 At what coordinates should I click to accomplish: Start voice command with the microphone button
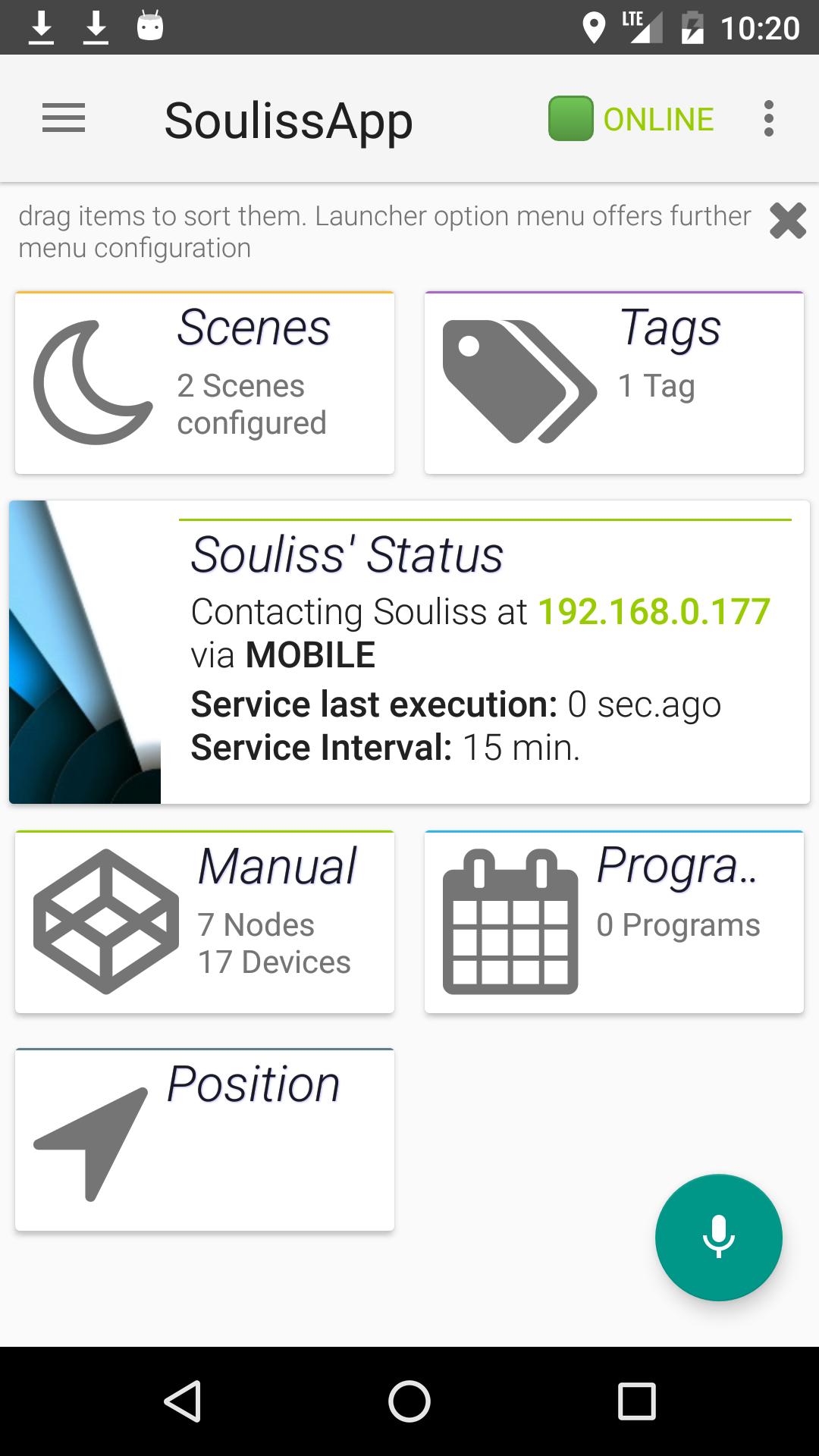[x=718, y=1237]
